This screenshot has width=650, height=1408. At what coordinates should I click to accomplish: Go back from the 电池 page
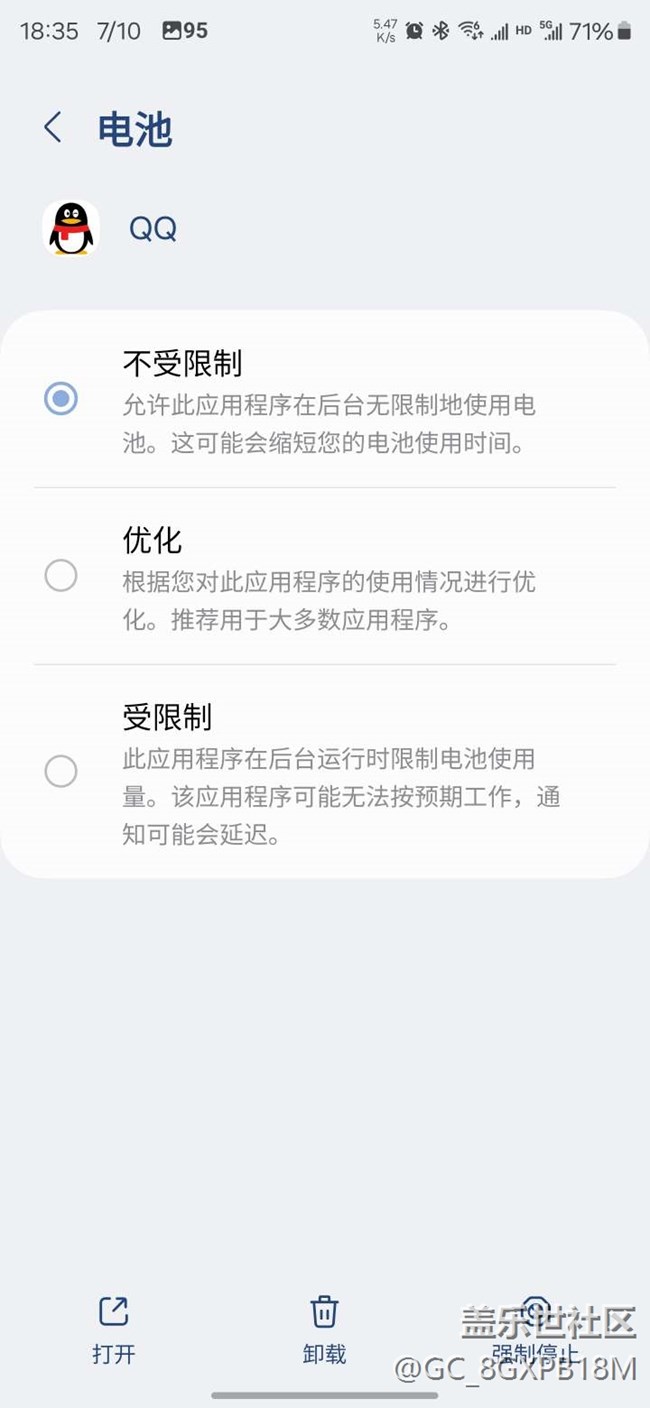click(x=53, y=128)
